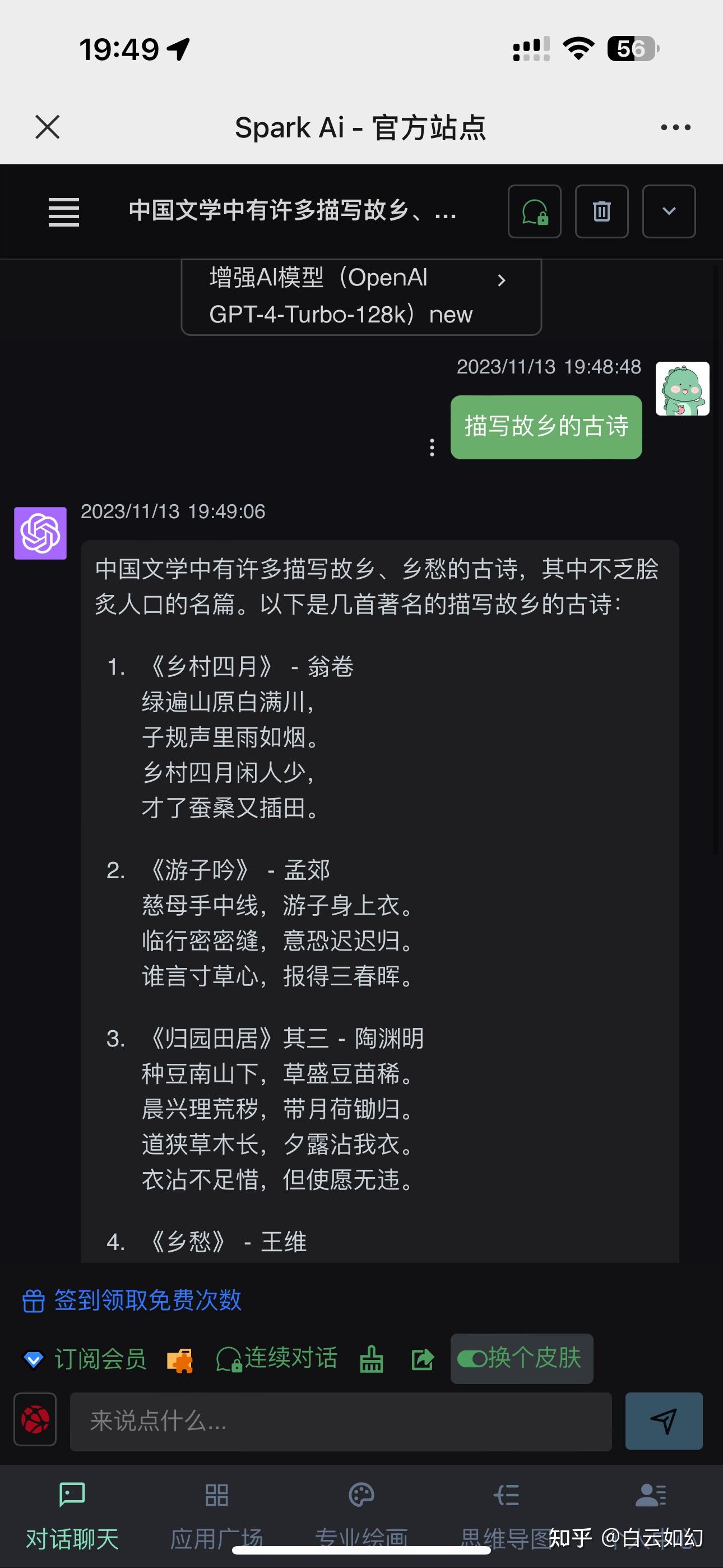The width and height of the screenshot is (723, 1568).
Task: Open the chevron dropdown at top right
Action: (668, 212)
